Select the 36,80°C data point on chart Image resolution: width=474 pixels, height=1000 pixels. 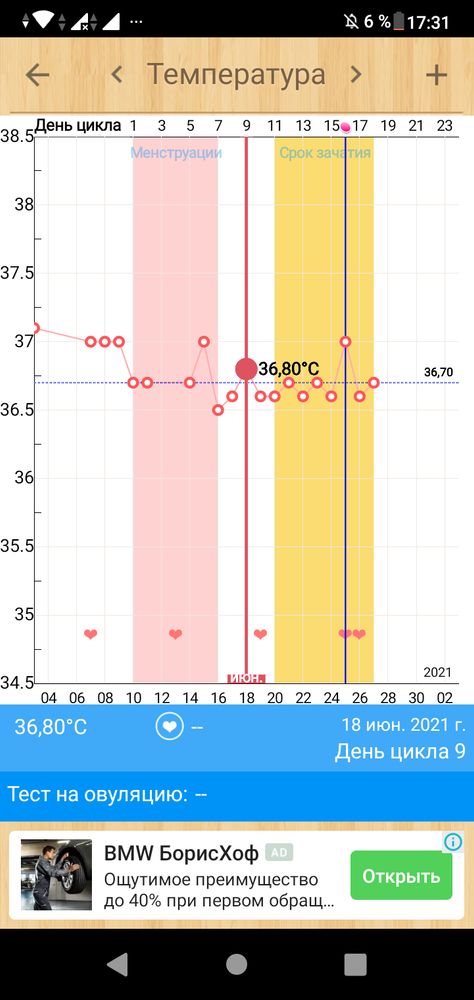(x=246, y=369)
